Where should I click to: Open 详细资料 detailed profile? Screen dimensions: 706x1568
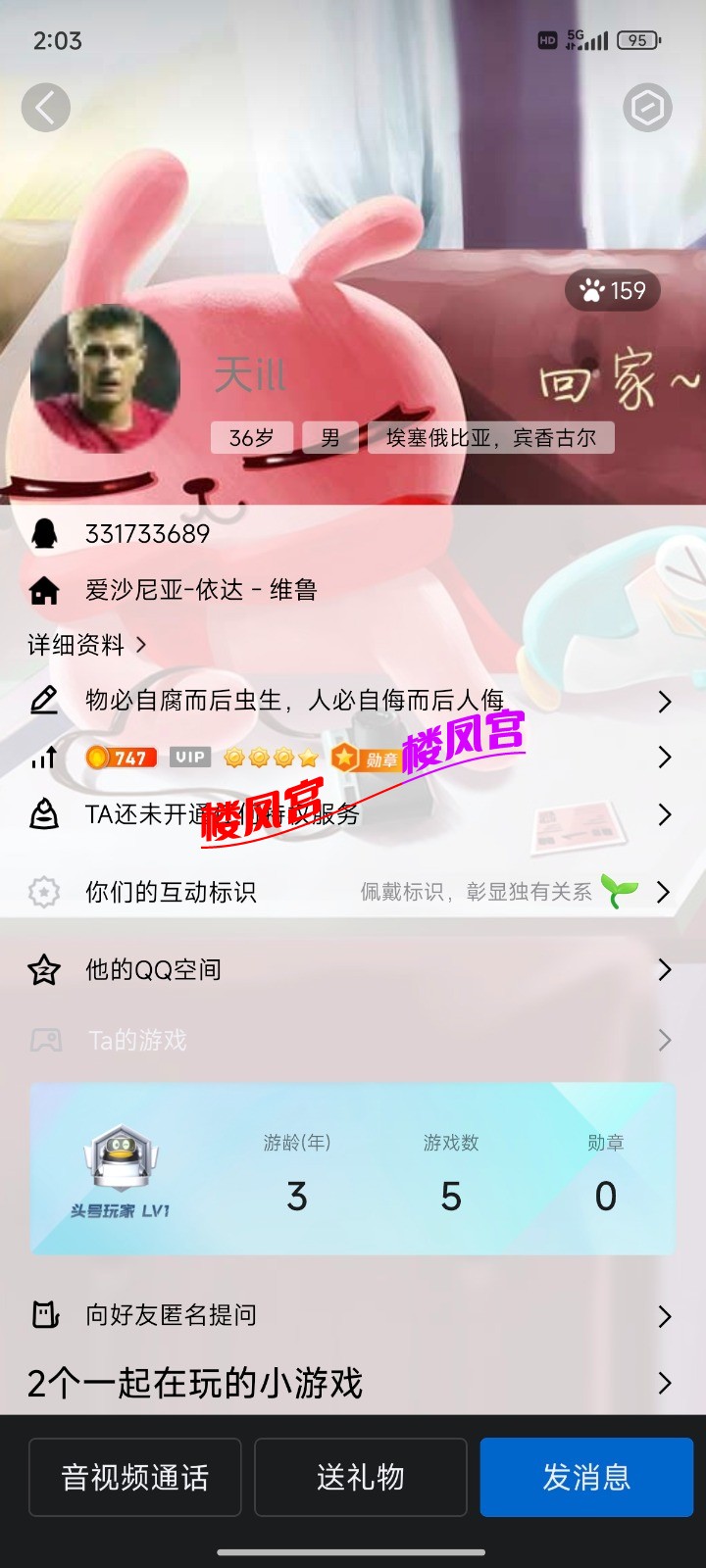pyautogui.click(x=87, y=645)
